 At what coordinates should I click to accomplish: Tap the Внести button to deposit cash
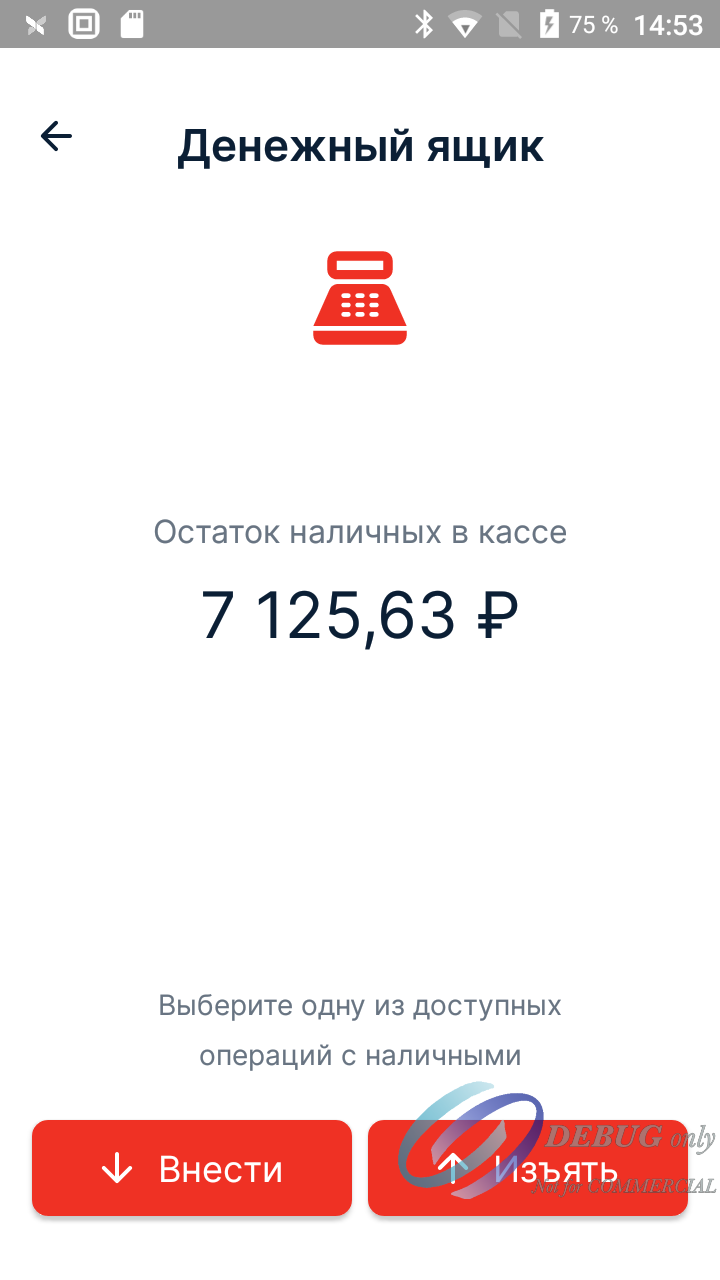pyautogui.click(x=192, y=1168)
